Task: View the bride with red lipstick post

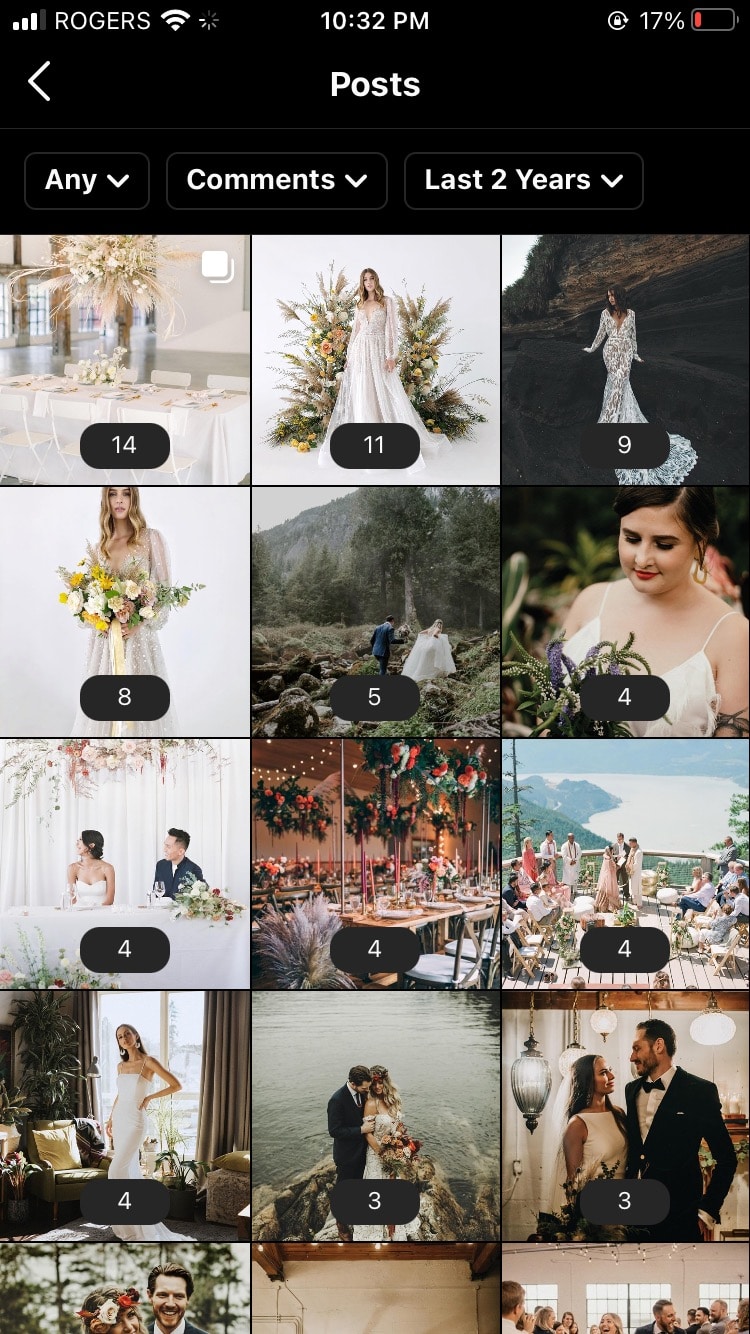Action: click(x=626, y=612)
